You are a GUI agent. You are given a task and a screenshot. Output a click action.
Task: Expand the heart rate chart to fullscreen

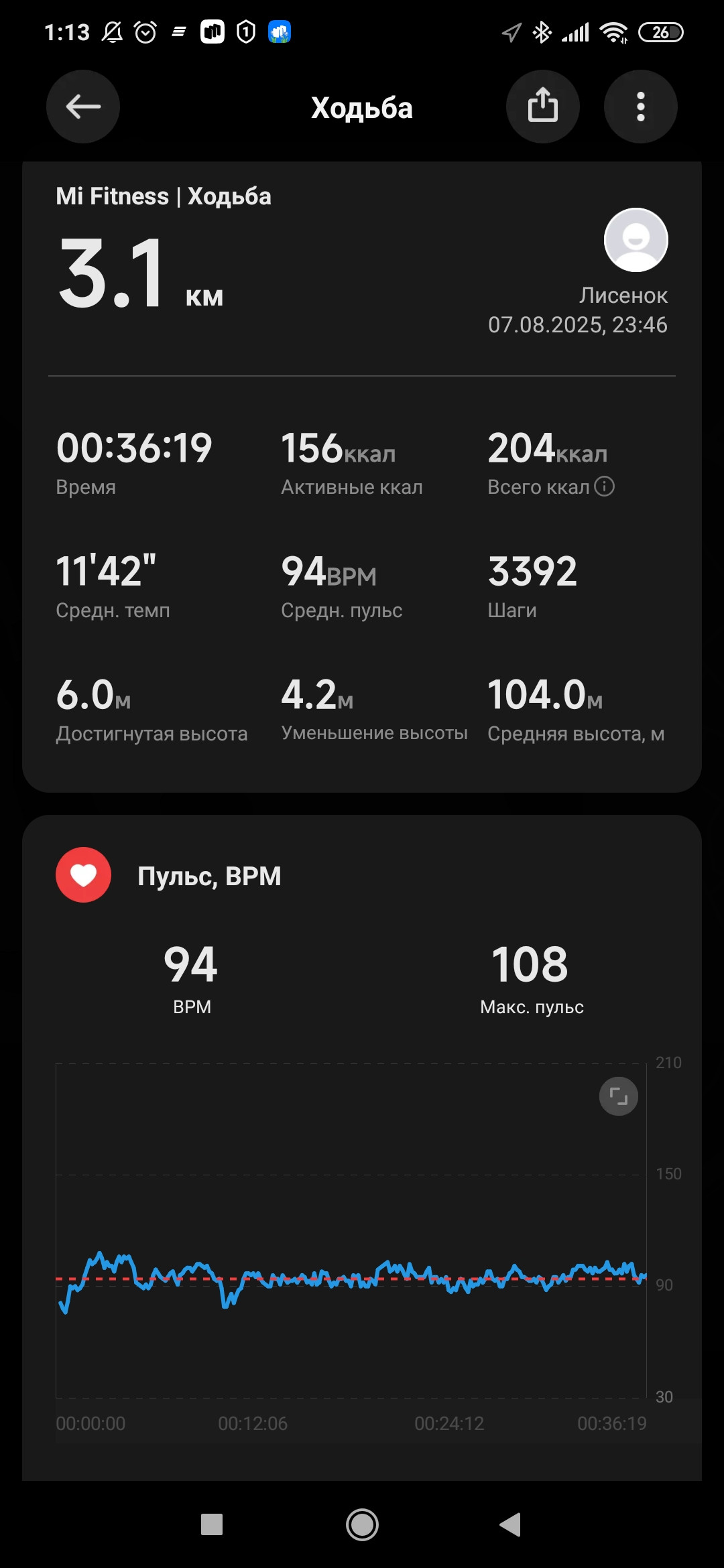point(618,1096)
